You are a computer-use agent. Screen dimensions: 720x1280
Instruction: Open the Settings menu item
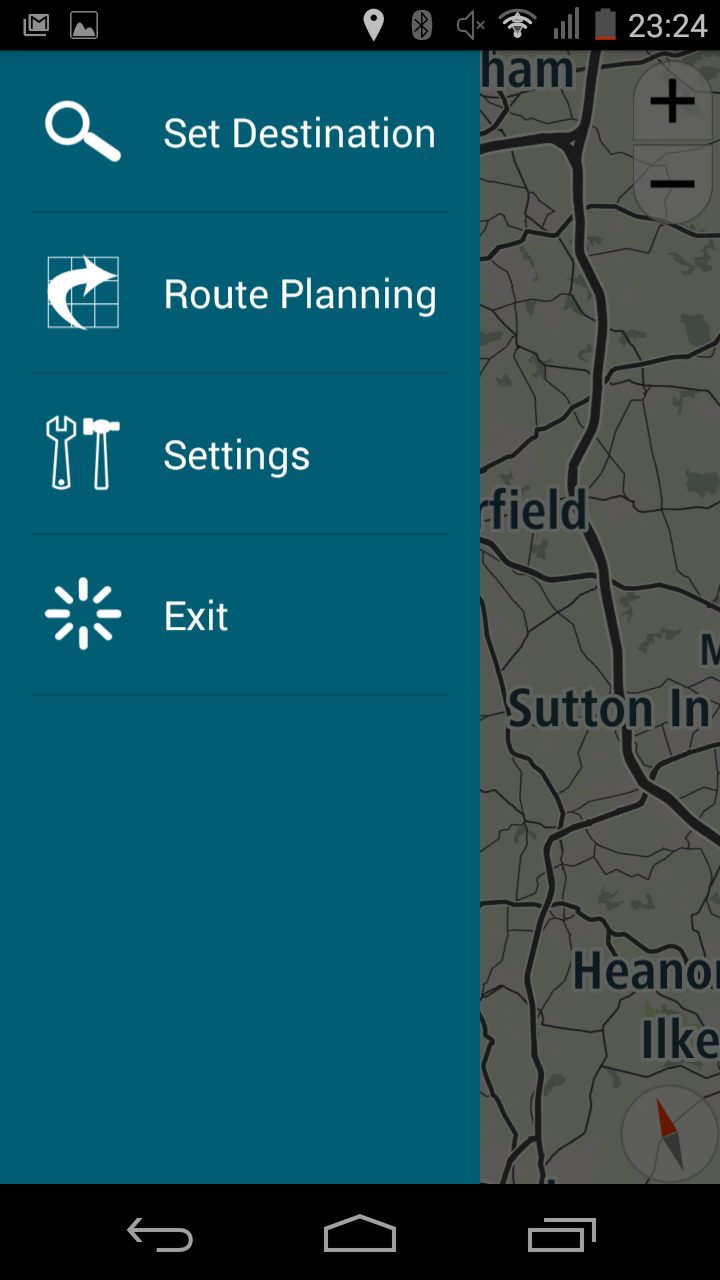[x=240, y=454]
